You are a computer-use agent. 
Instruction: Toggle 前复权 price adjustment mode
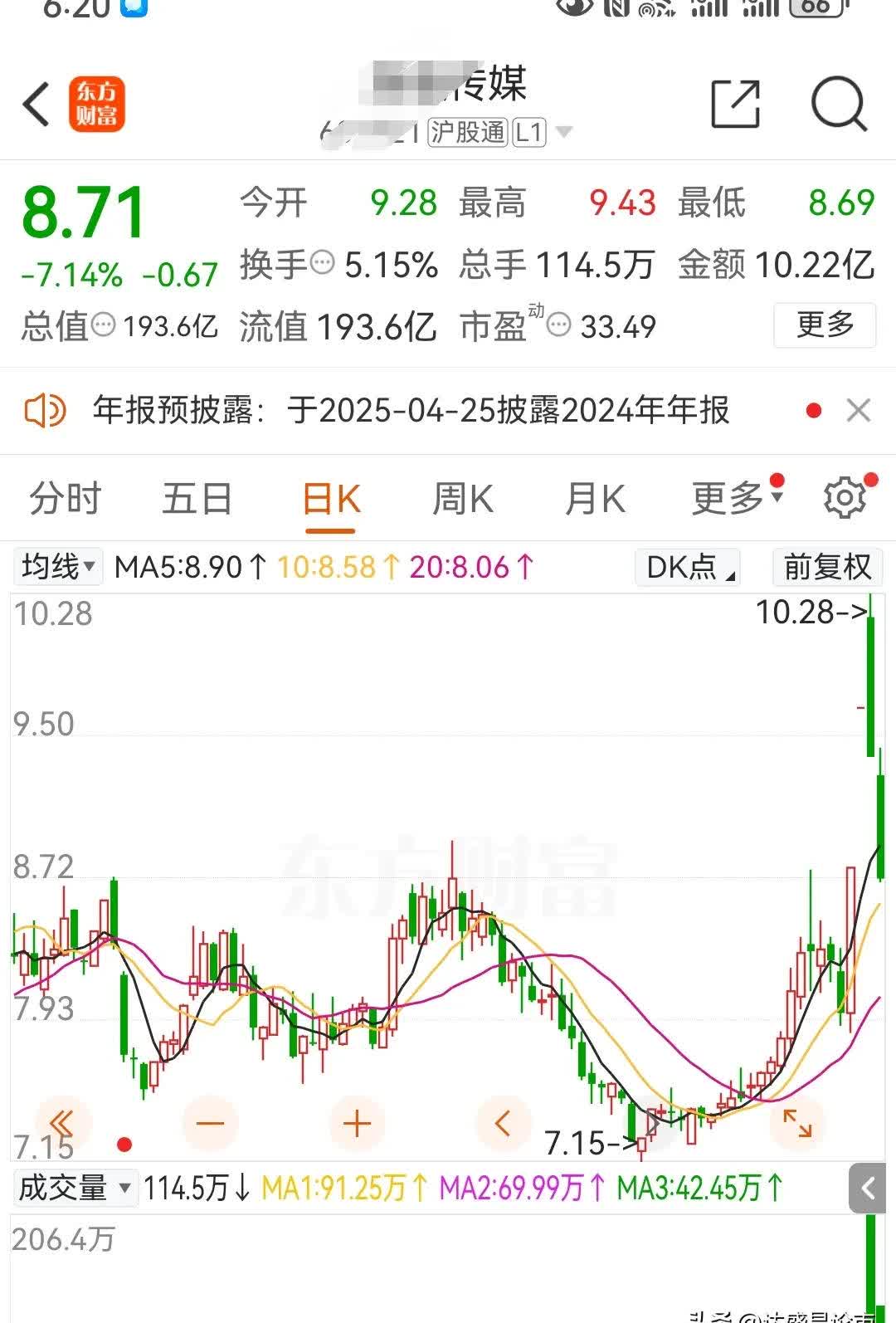tap(826, 567)
